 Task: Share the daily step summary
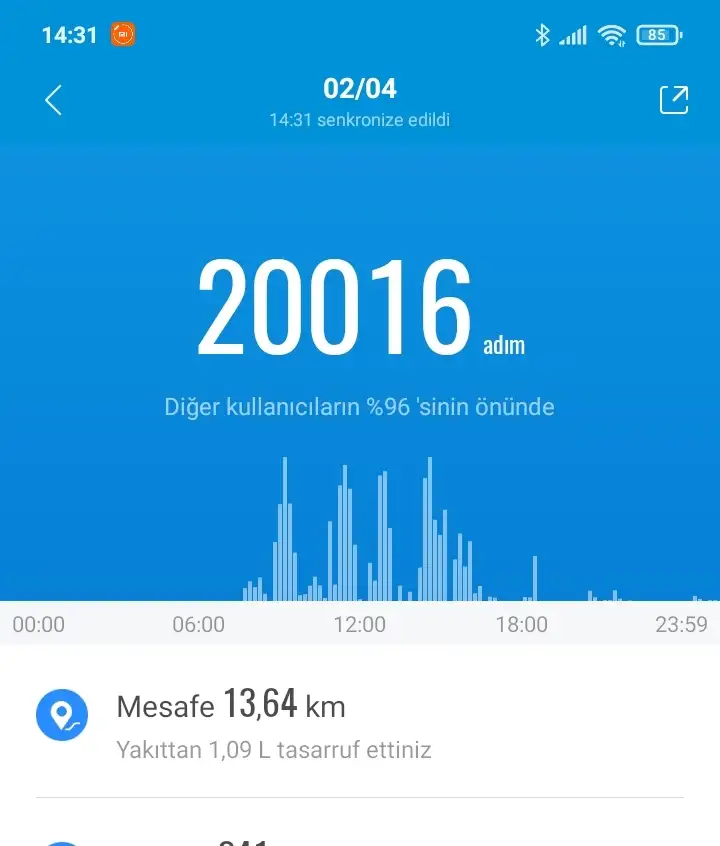coord(673,100)
